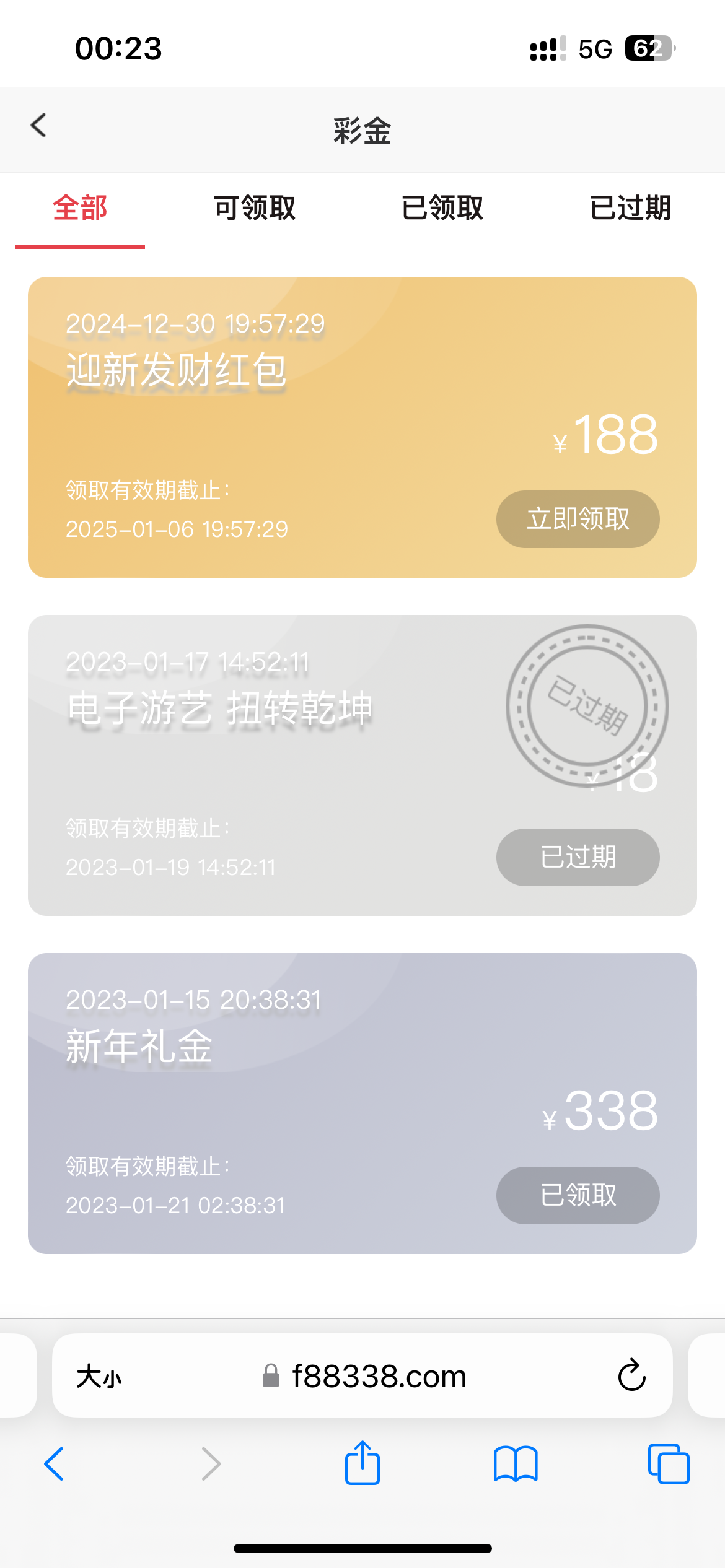Image resolution: width=725 pixels, height=1568 pixels.
Task: Navigate back in Safari
Action: tap(55, 1464)
